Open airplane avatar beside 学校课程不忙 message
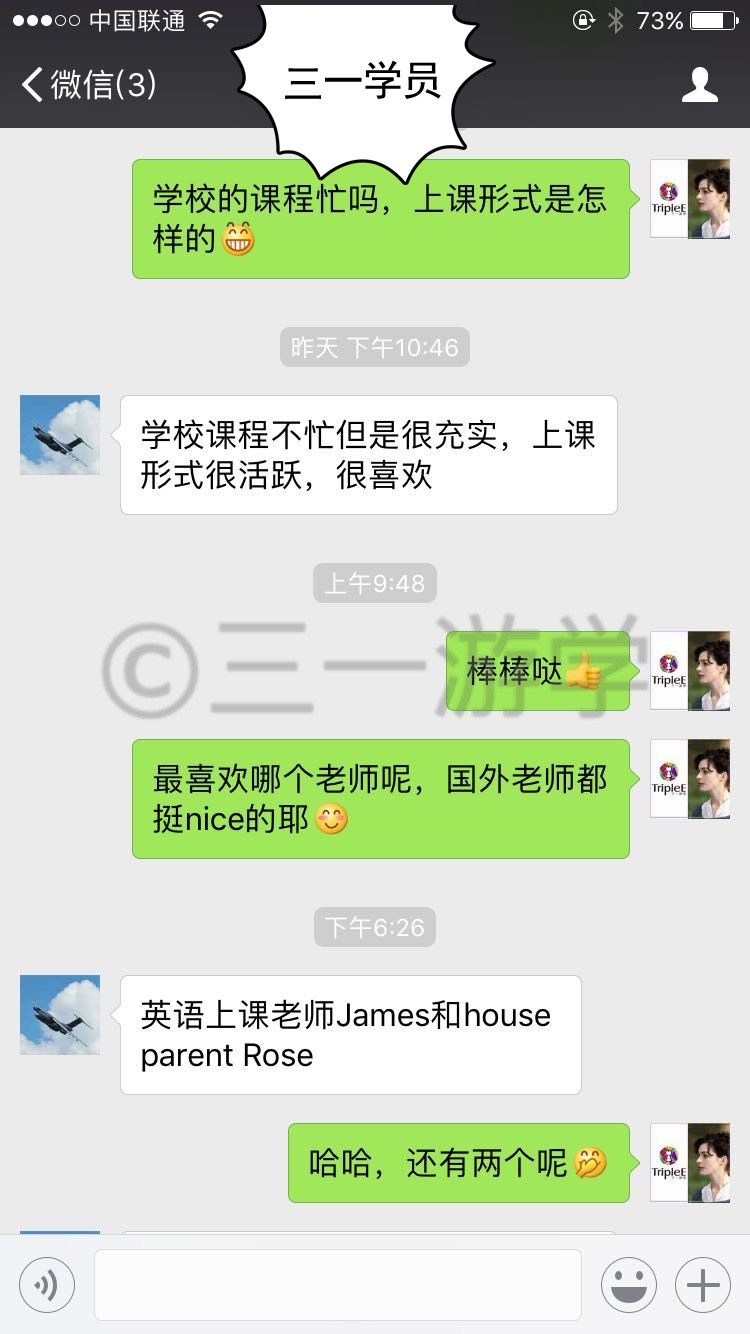Viewport: 750px width, 1334px height. 60,435
